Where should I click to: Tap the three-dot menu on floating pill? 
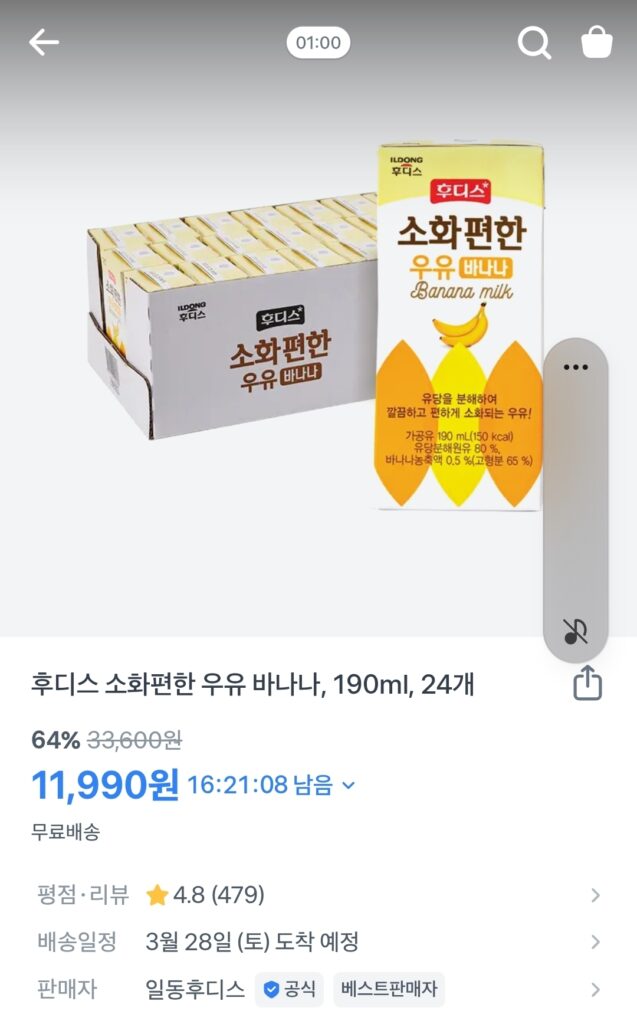[x=576, y=367]
